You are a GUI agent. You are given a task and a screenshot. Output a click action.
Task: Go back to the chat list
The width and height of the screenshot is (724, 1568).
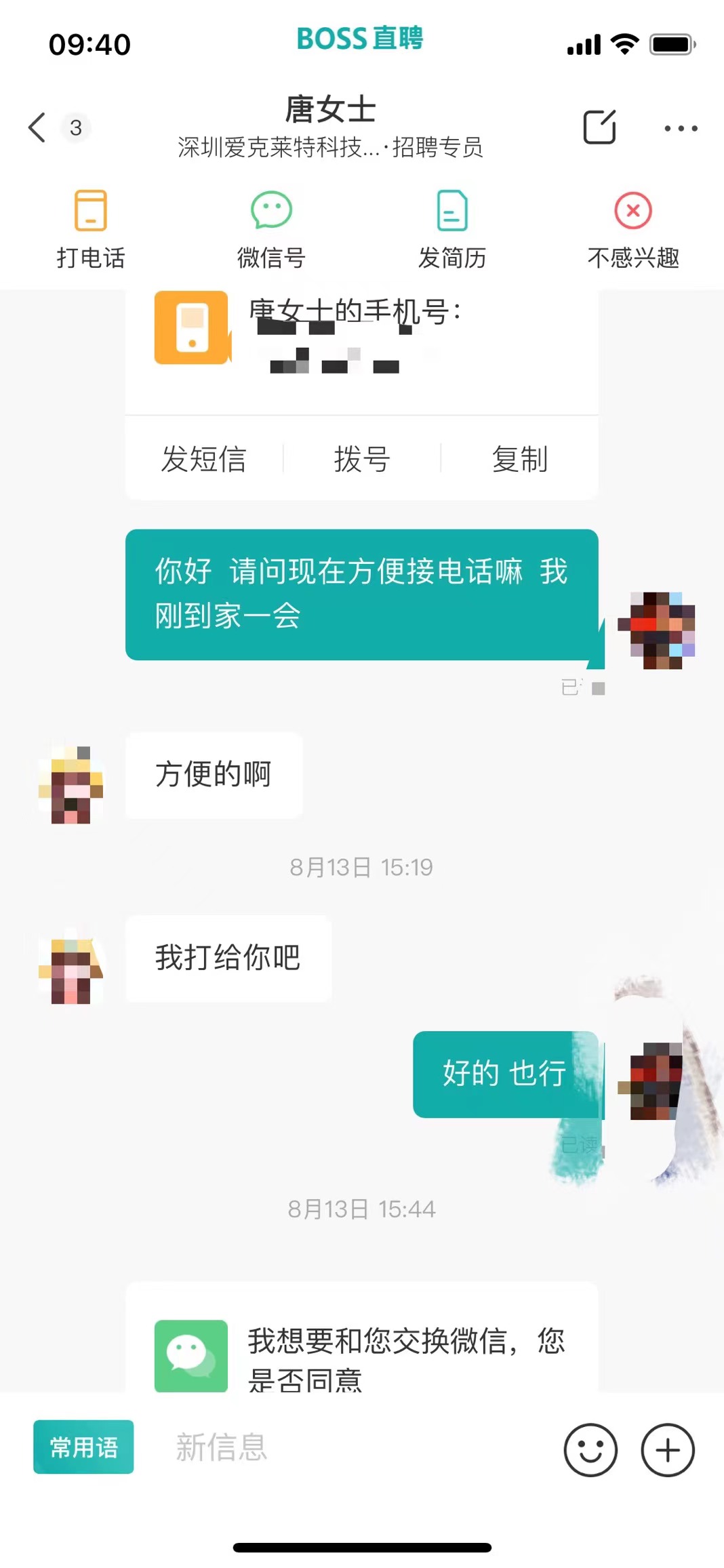click(x=38, y=127)
